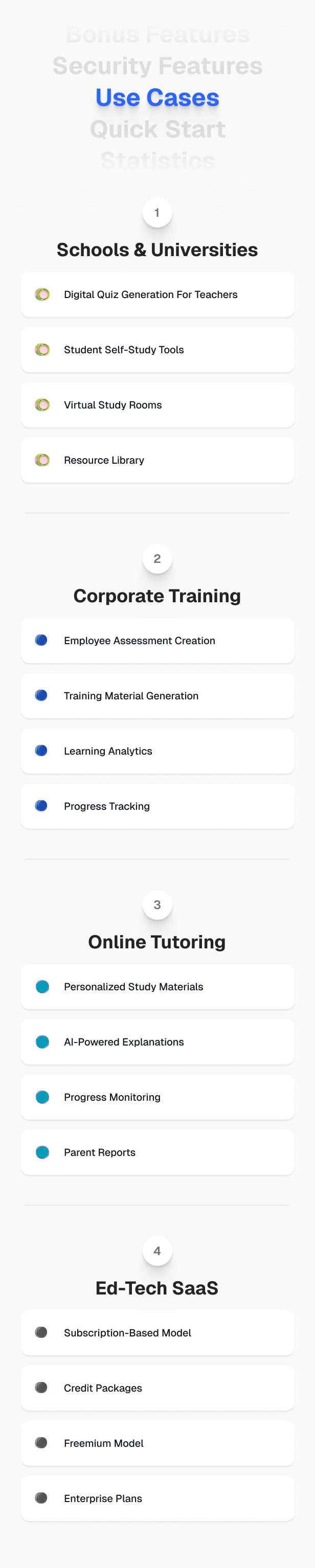Select the Use Cases section
Screen dimensions: 315x1568
157,97
